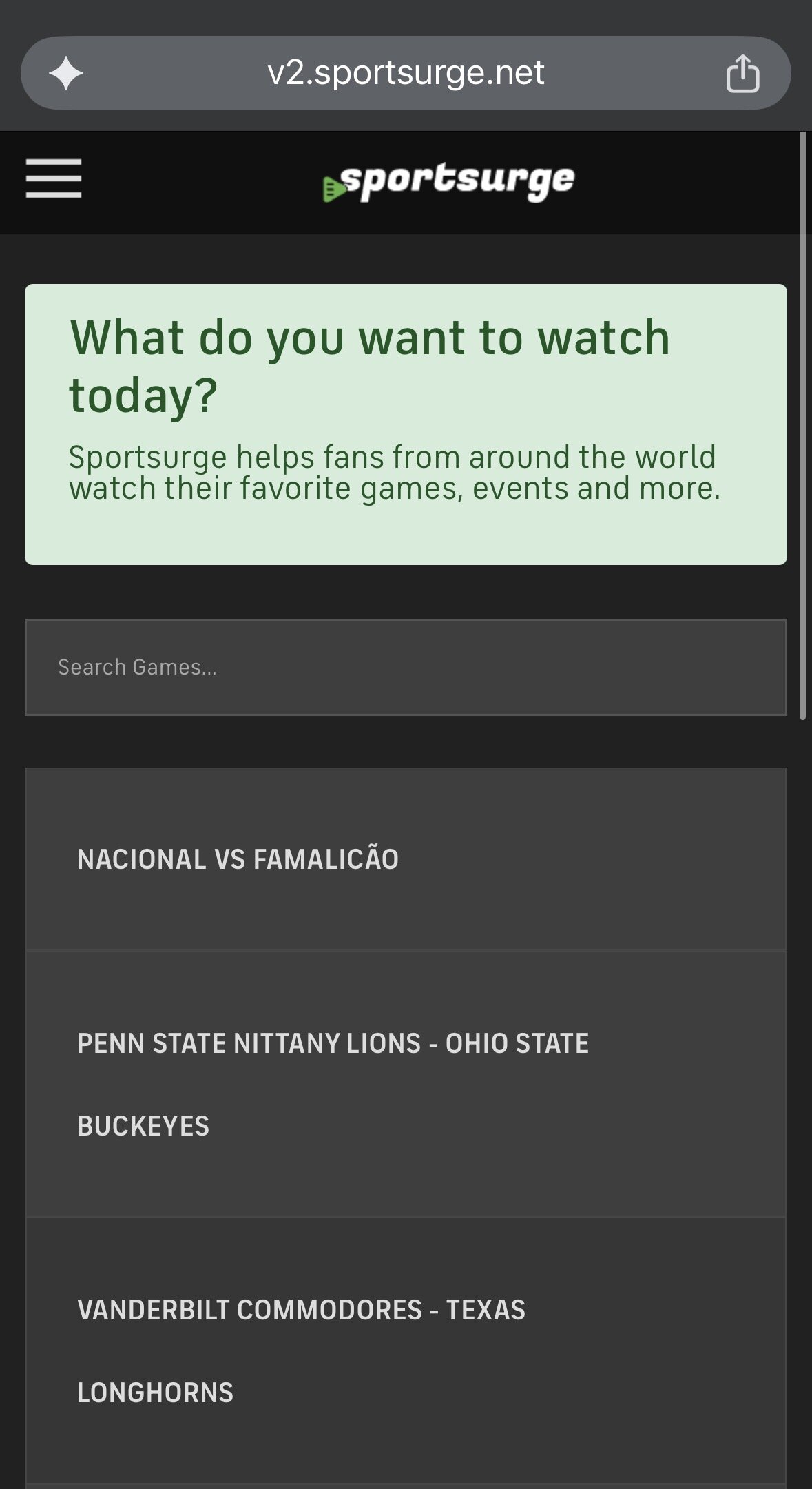Focus the v2.sportsurge.net address bar
The height and width of the screenshot is (1489, 812).
coord(406,73)
